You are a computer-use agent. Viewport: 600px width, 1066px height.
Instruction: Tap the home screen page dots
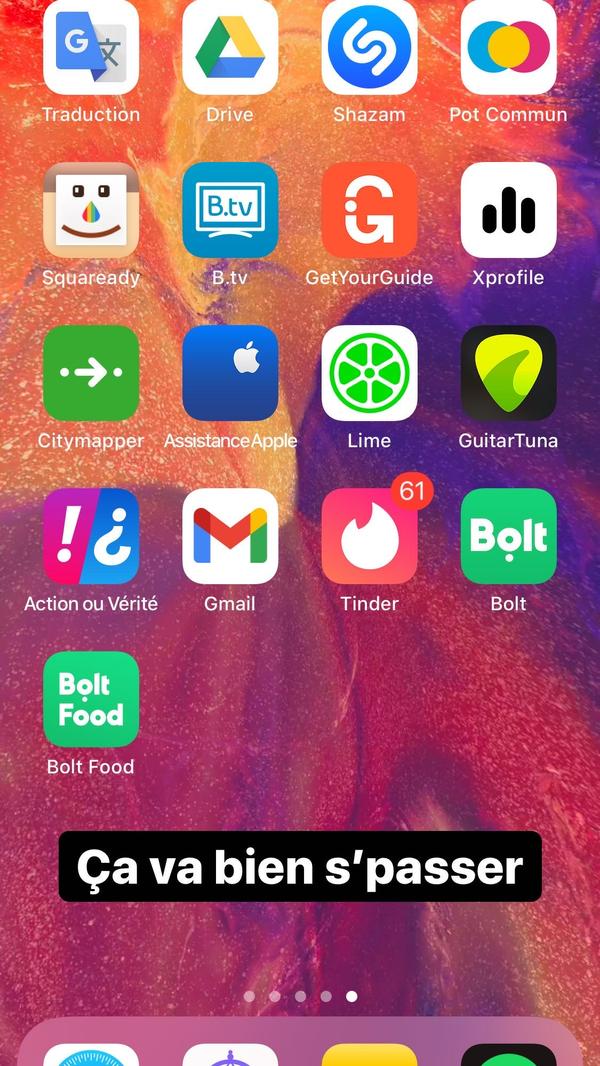[300, 996]
